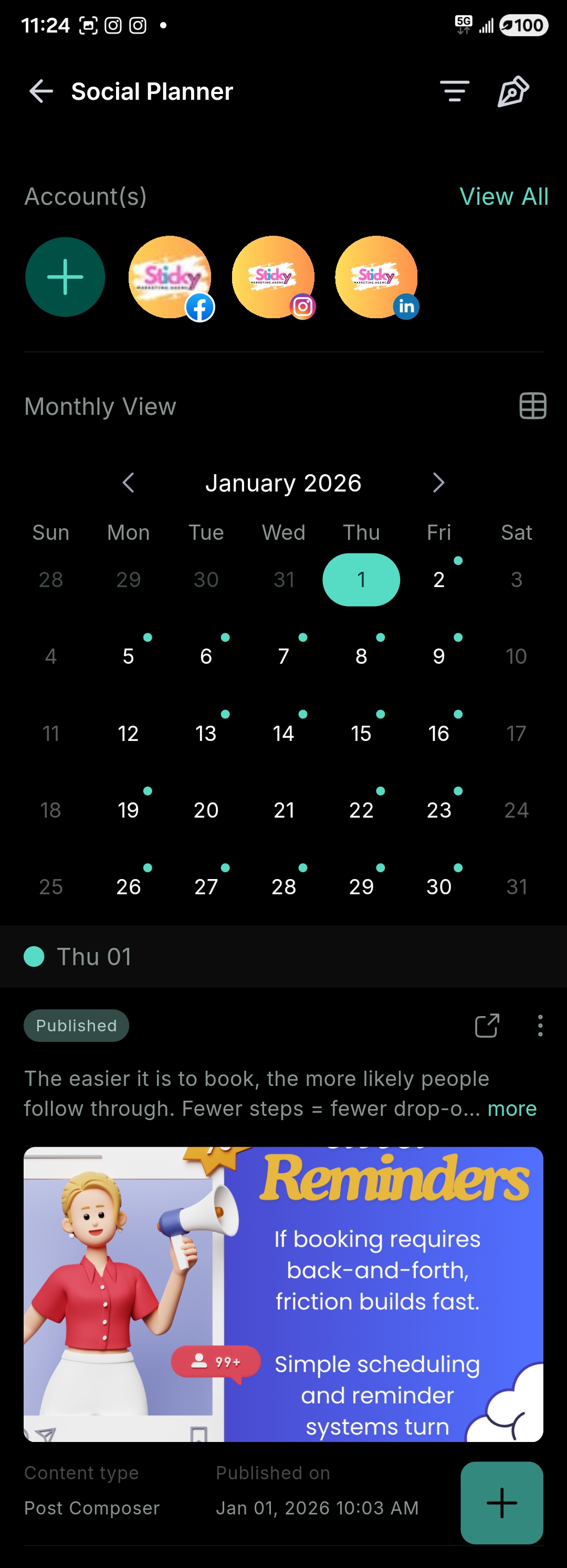The height and width of the screenshot is (1568, 567).
Task: Pick January 26 in the calendar
Action: (129, 886)
